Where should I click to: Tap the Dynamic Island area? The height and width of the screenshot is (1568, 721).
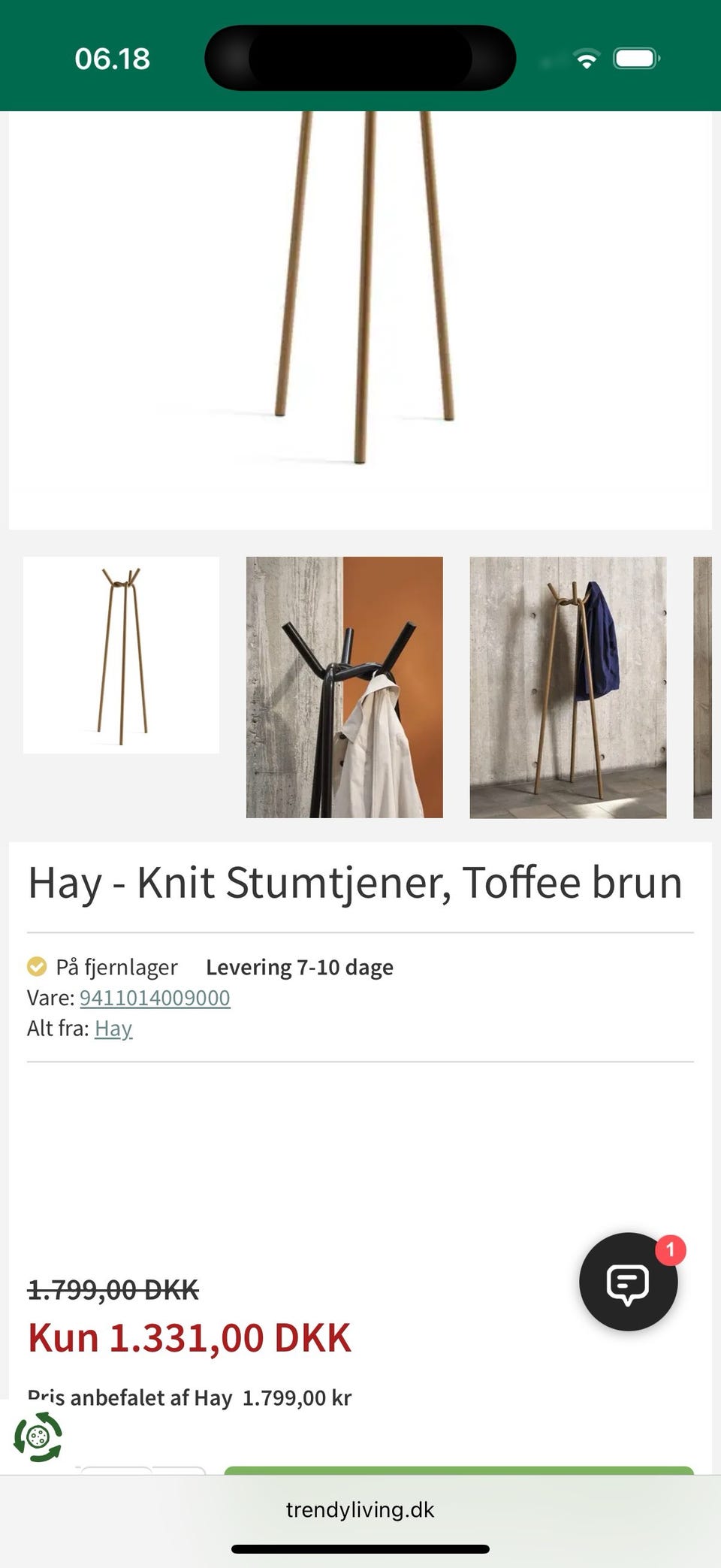[359, 56]
